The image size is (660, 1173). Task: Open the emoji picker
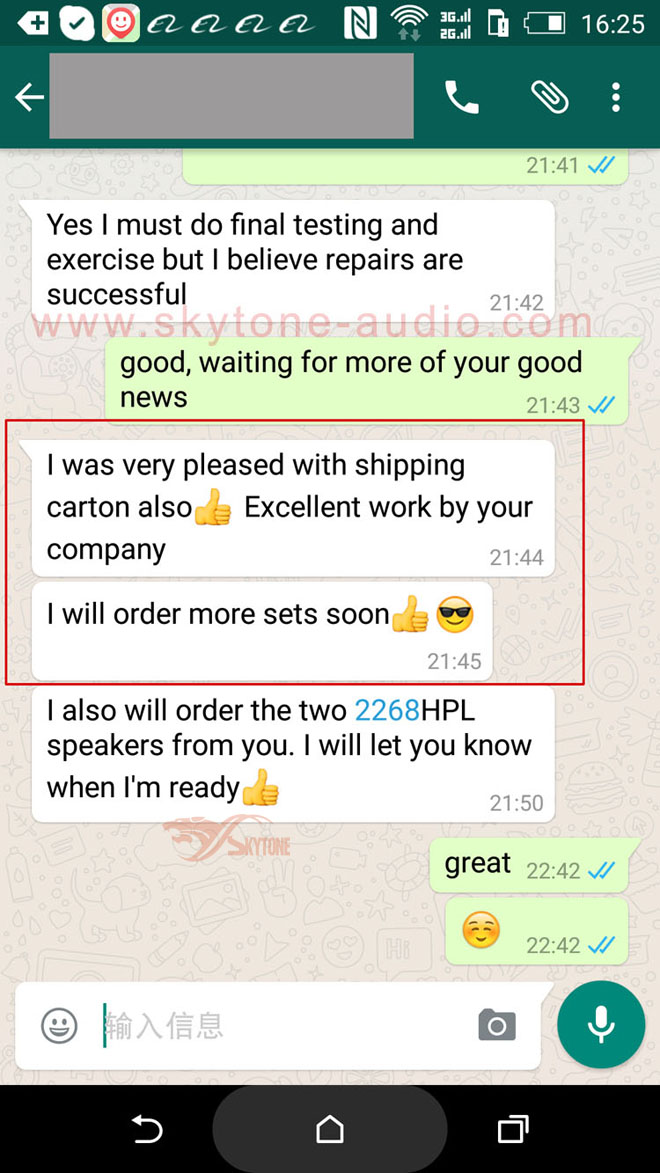click(x=59, y=1026)
